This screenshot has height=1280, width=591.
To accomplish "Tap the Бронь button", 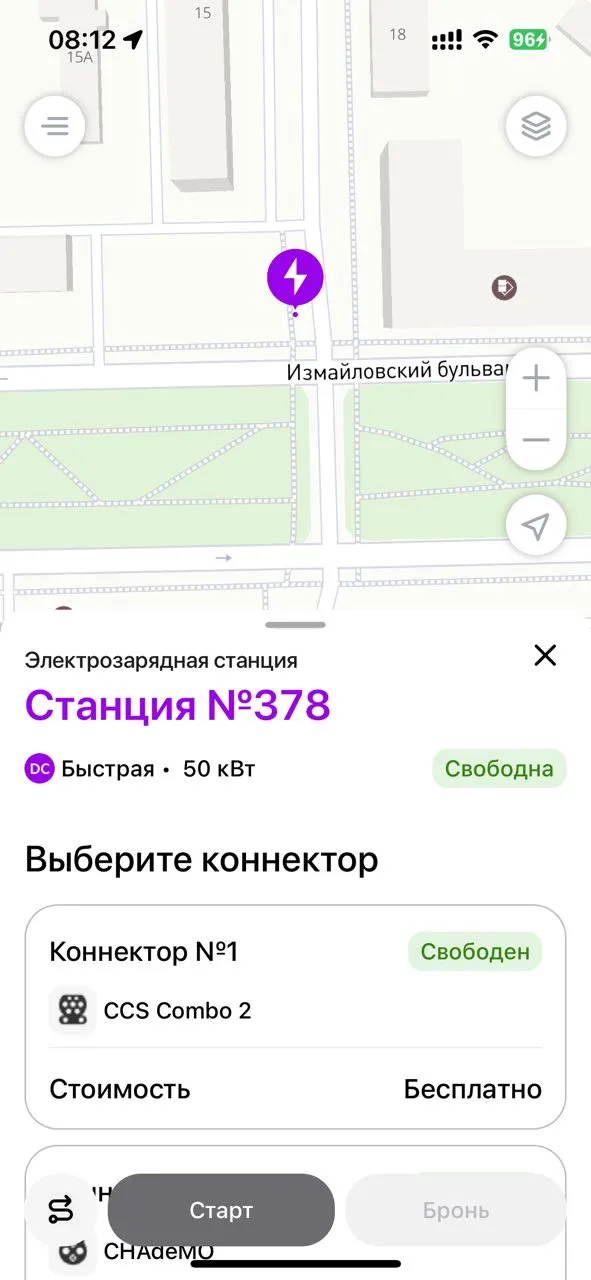I will coord(456,1210).
